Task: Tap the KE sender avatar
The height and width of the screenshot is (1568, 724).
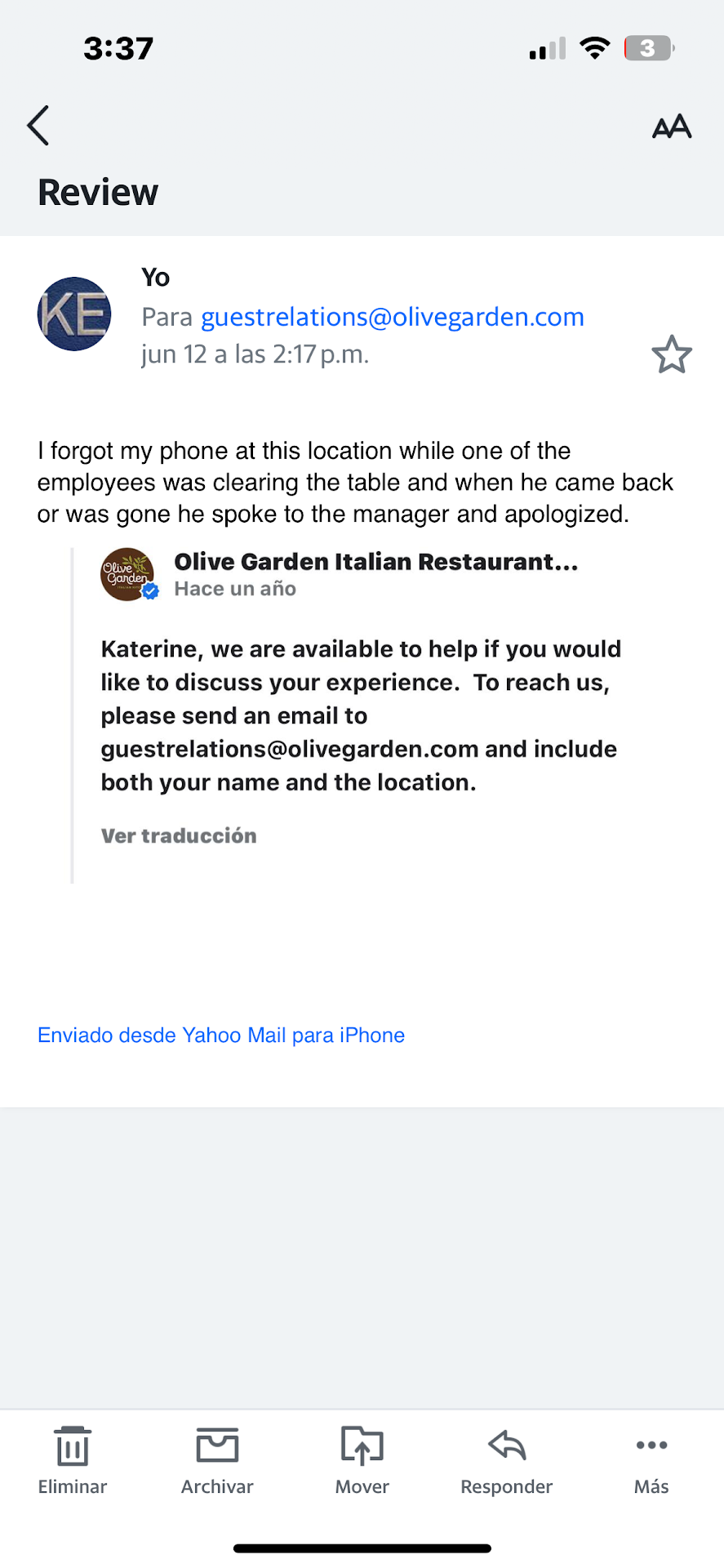Action: (74, 314)
